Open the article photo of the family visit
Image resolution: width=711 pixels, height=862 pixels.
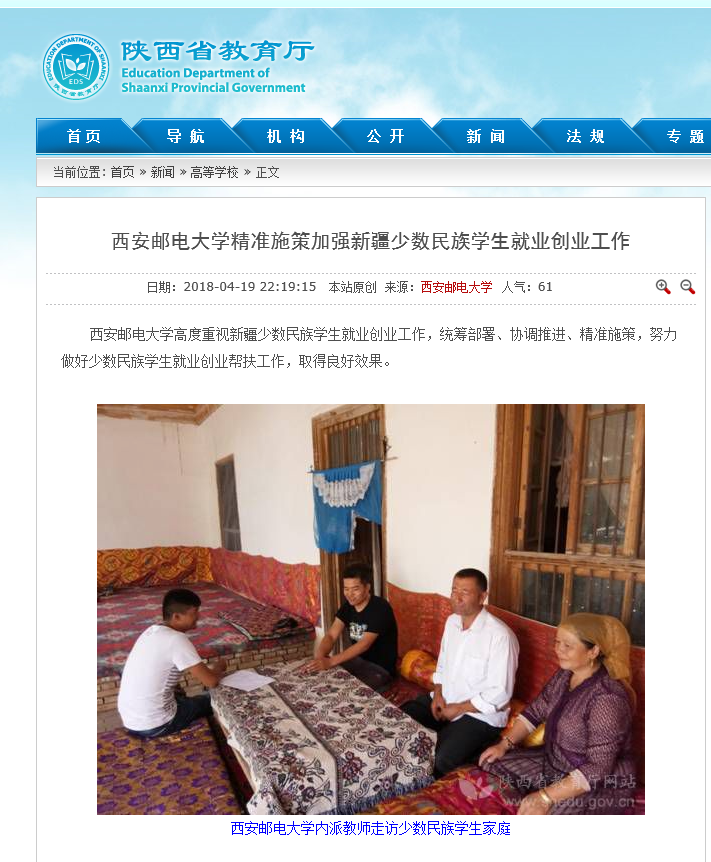tap(370, 609)
